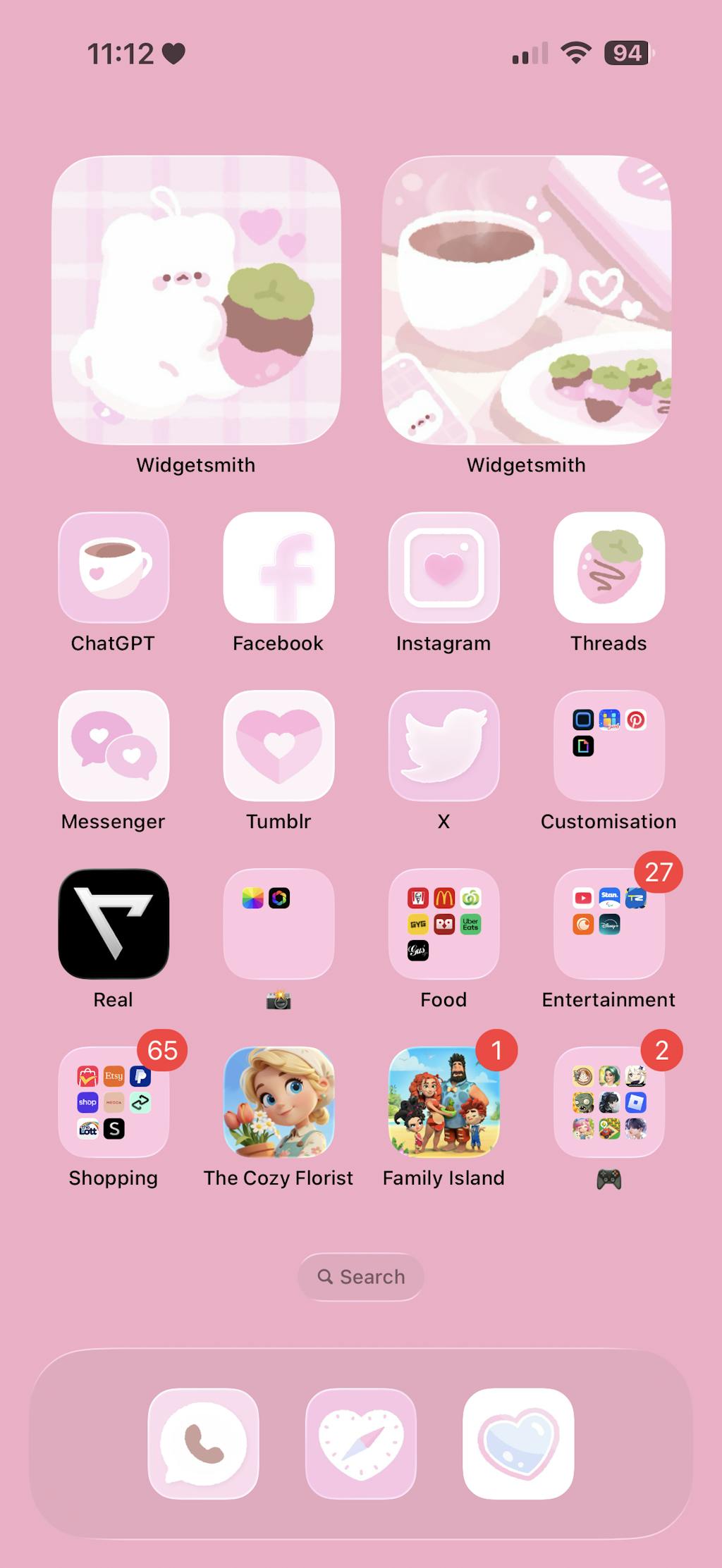Open Messenger
This screenshot has width=722, height=1568.
pos(114,746)
